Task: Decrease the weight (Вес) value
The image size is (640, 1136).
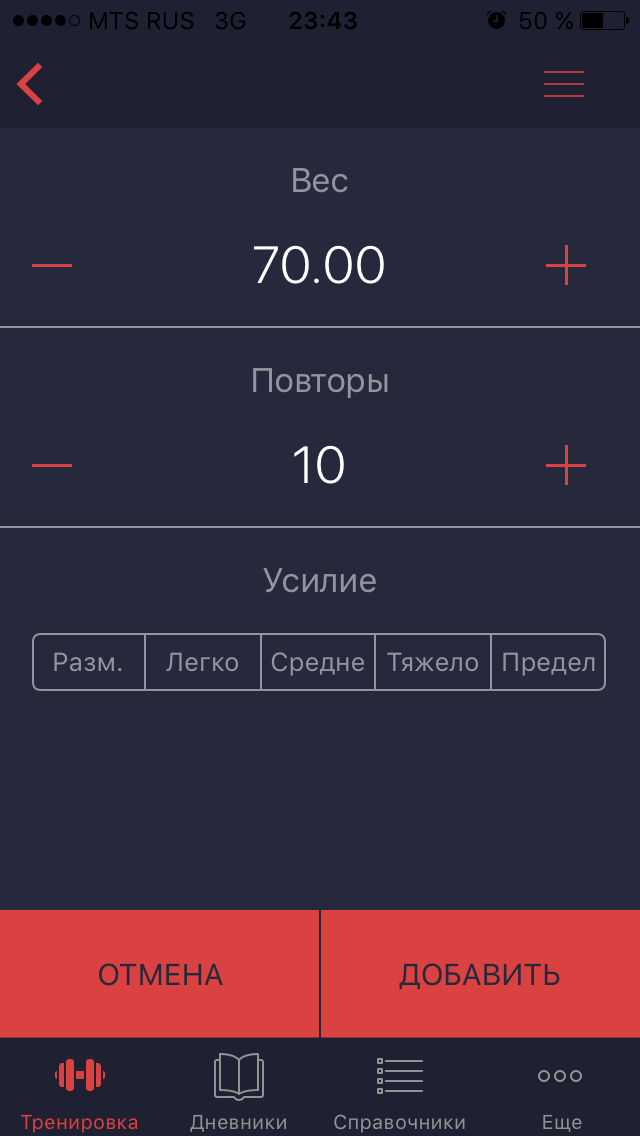Action: point(52,266)
